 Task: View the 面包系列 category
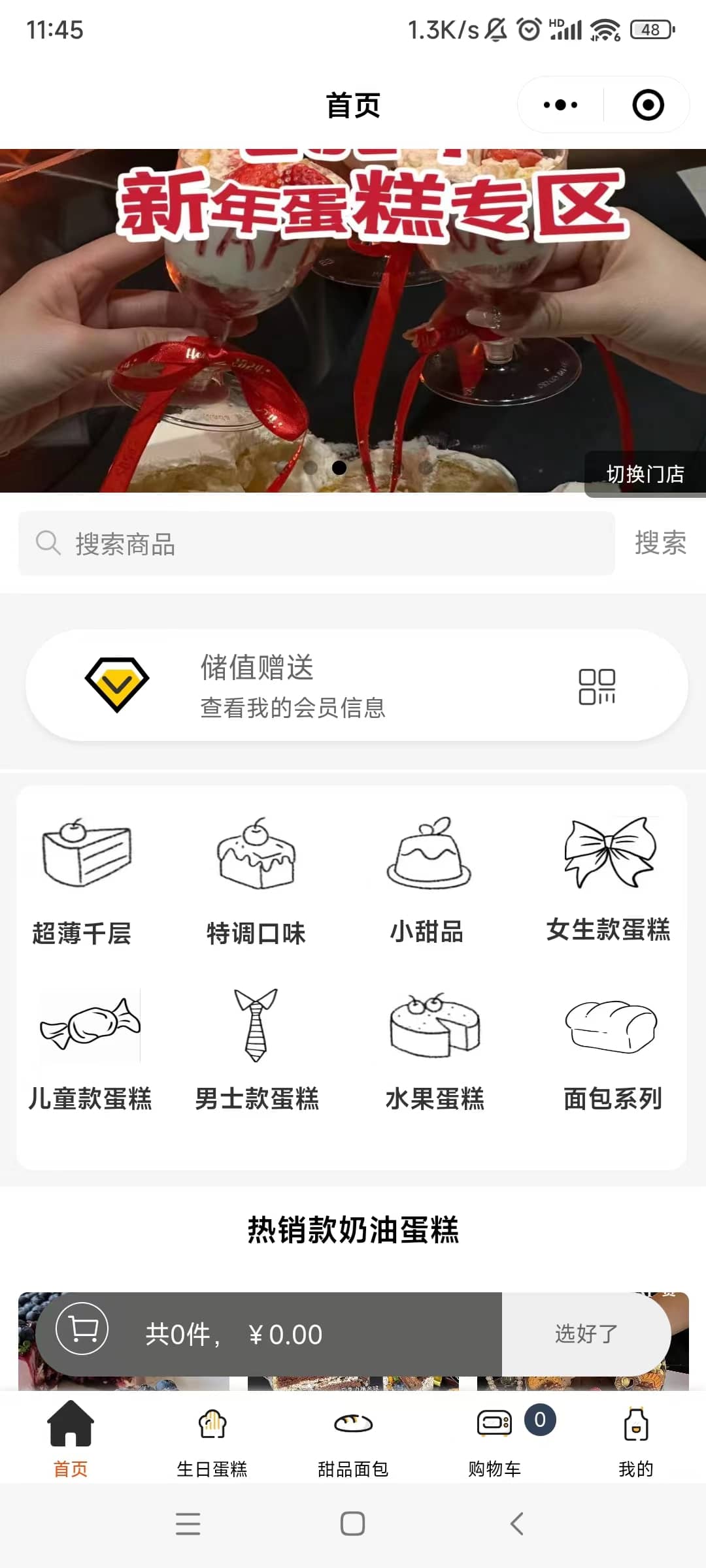pos(612,1049)
